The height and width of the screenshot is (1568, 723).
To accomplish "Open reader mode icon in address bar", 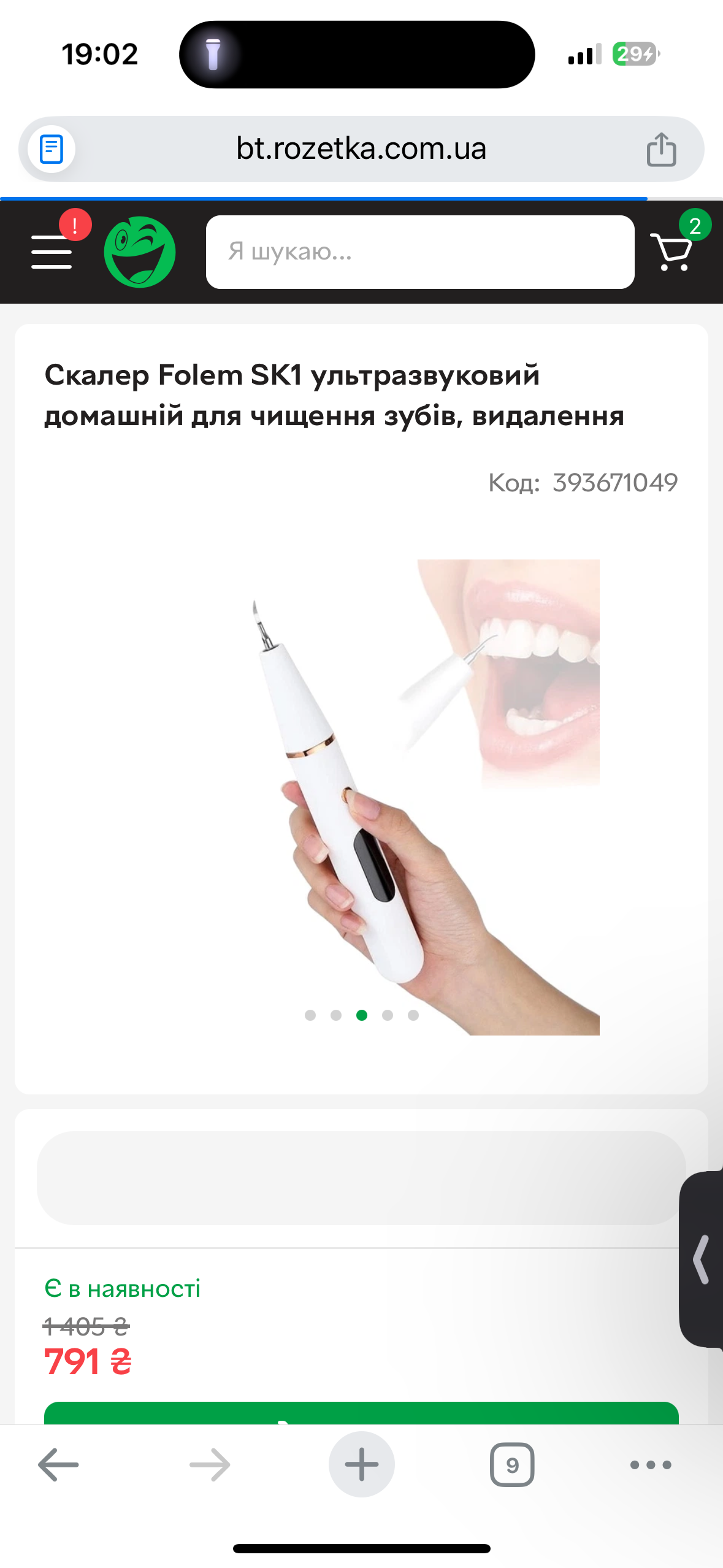I will click(x=52, y=150).
